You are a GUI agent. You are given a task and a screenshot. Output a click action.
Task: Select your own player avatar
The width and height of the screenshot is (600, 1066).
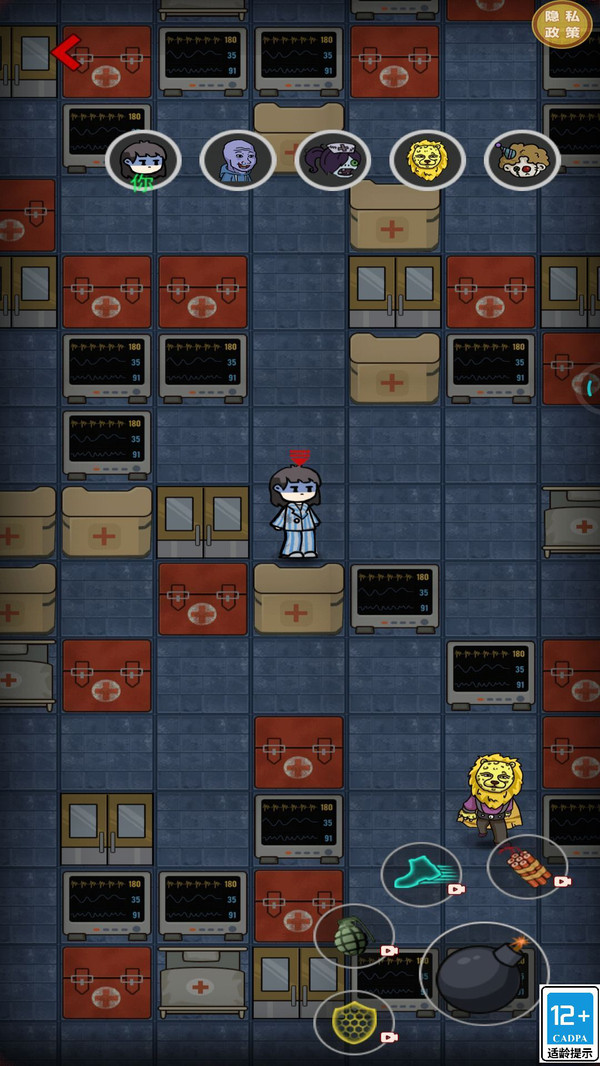point(143,160)
